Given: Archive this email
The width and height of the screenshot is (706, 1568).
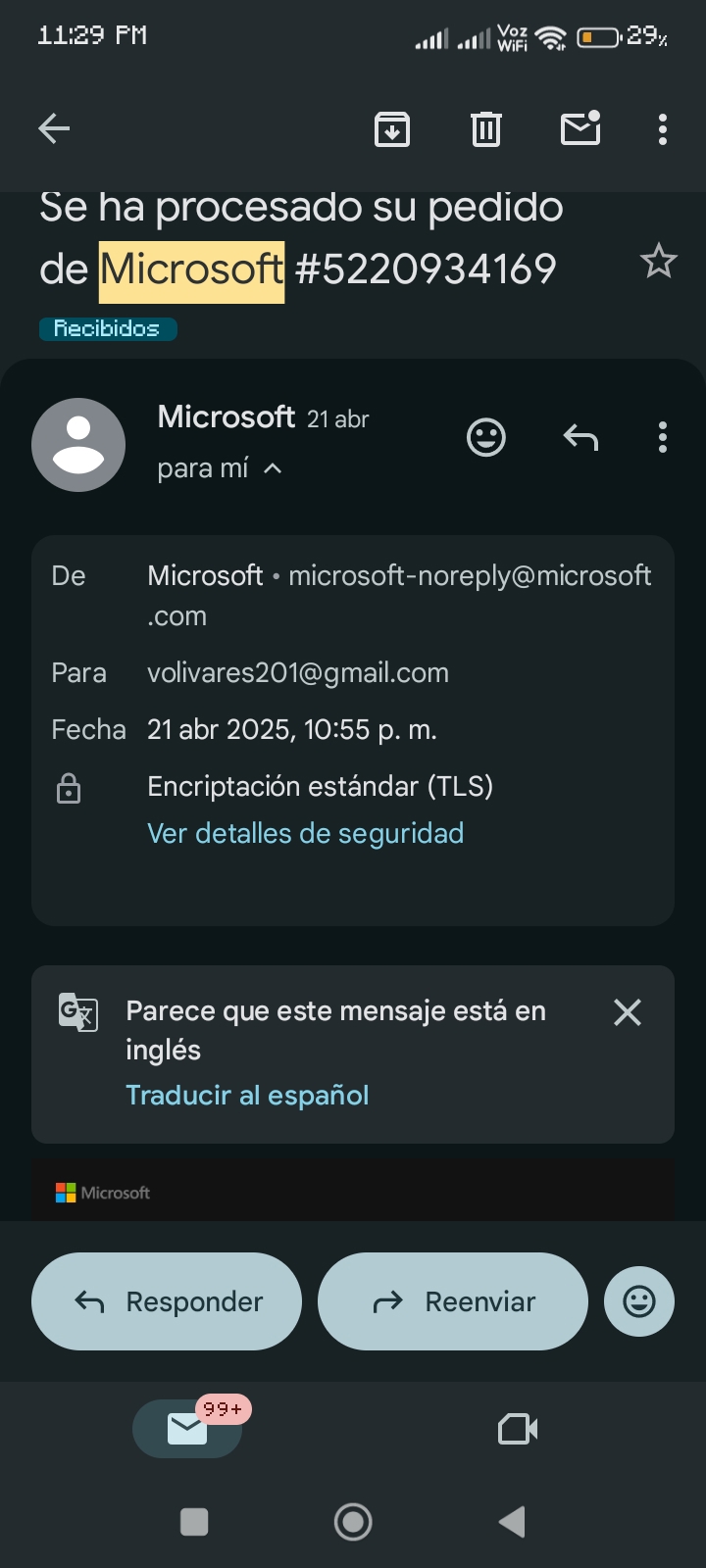Looking at the screenshot, I should point(392,128).
